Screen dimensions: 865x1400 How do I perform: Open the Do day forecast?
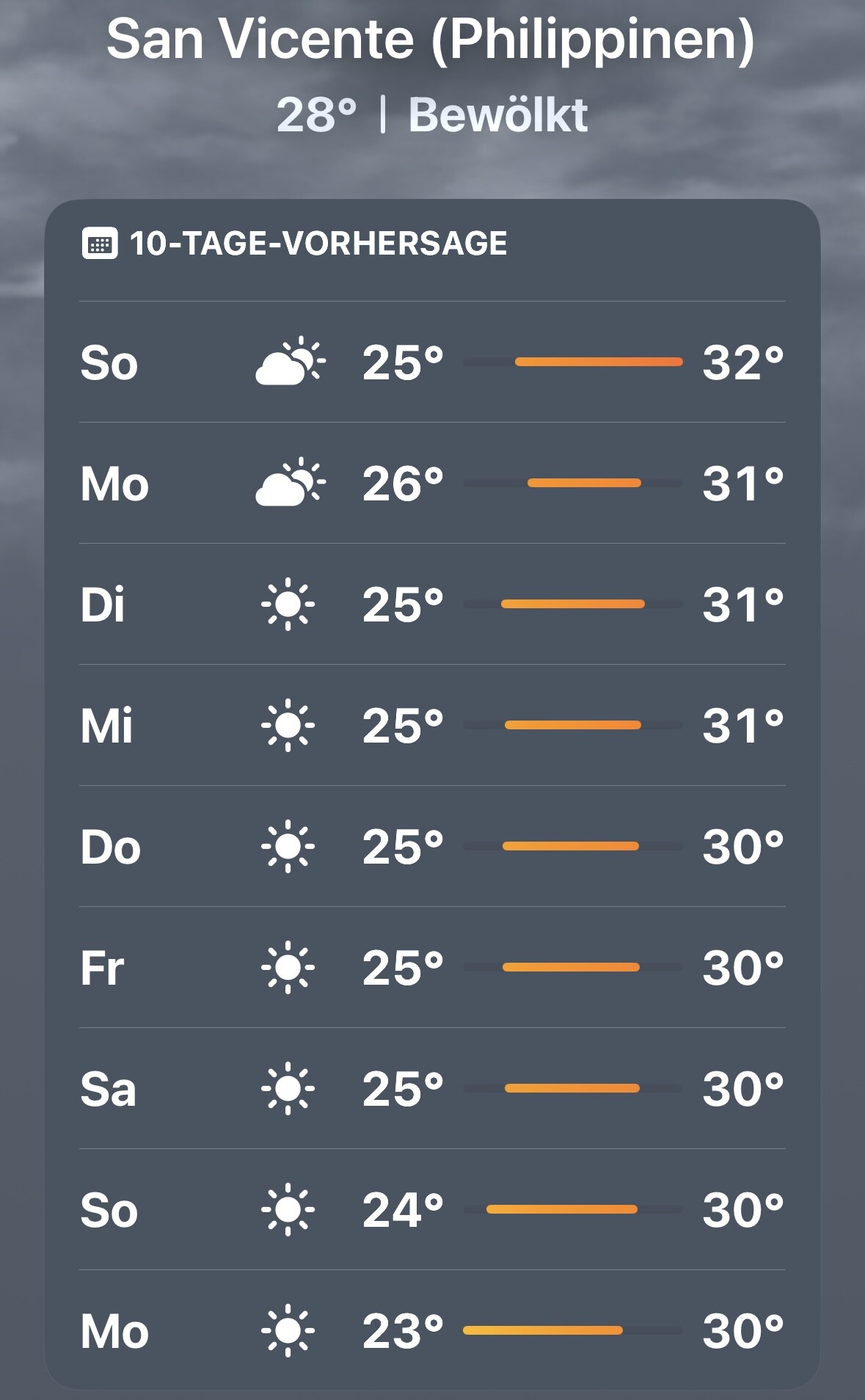(432, 847)
